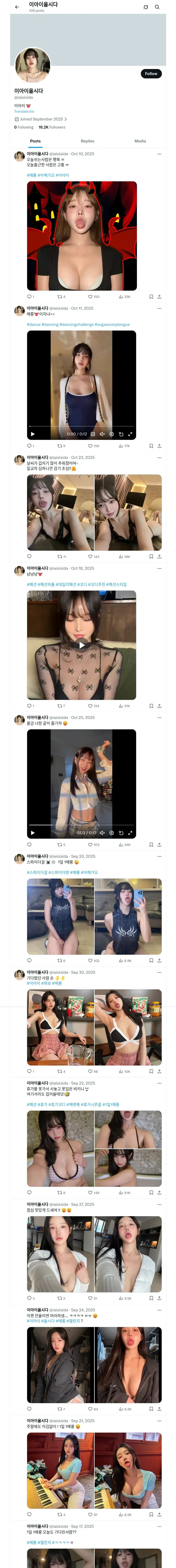Play the video in the Oct 18 post
This screenshot has height=1568, width=176.
click(82, 645)
